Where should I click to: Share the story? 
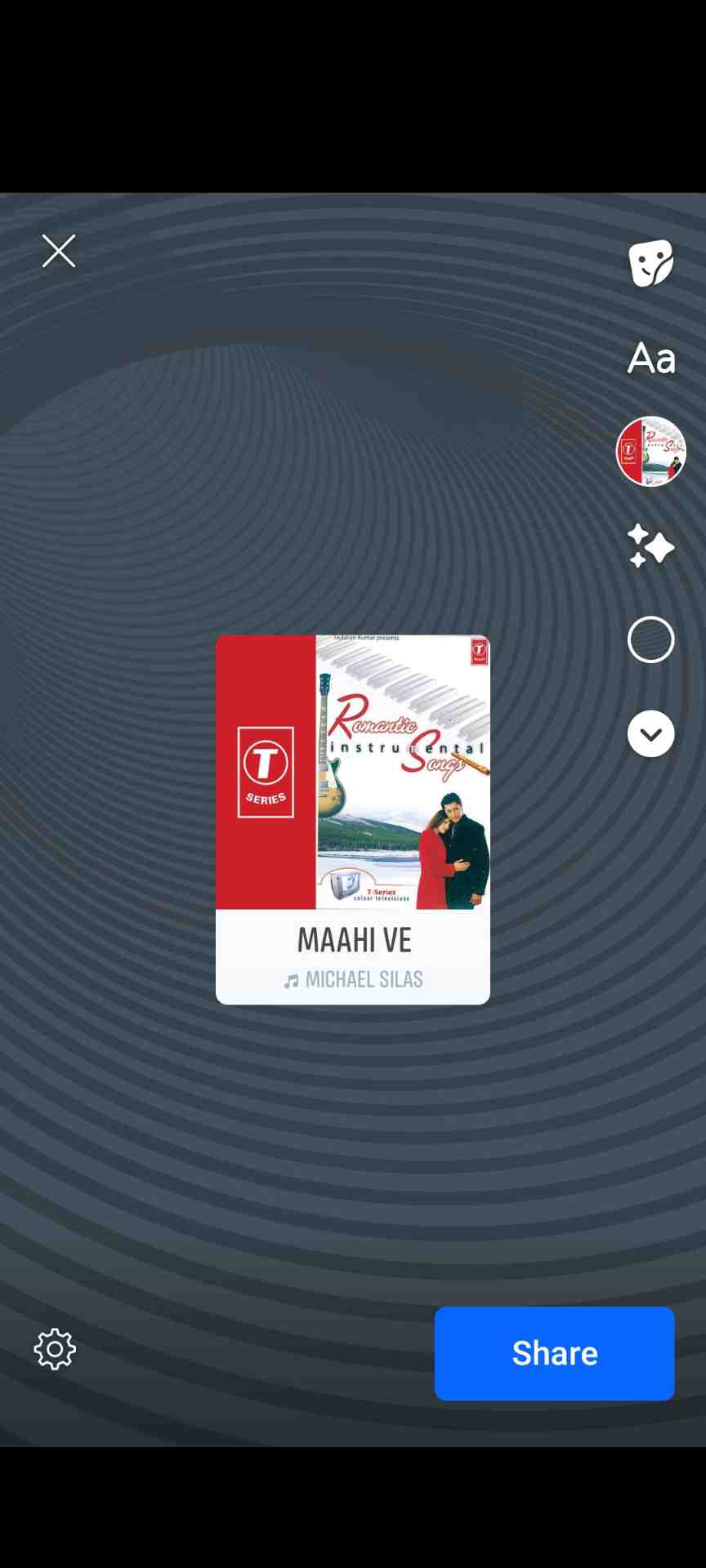click(554, 1353)
